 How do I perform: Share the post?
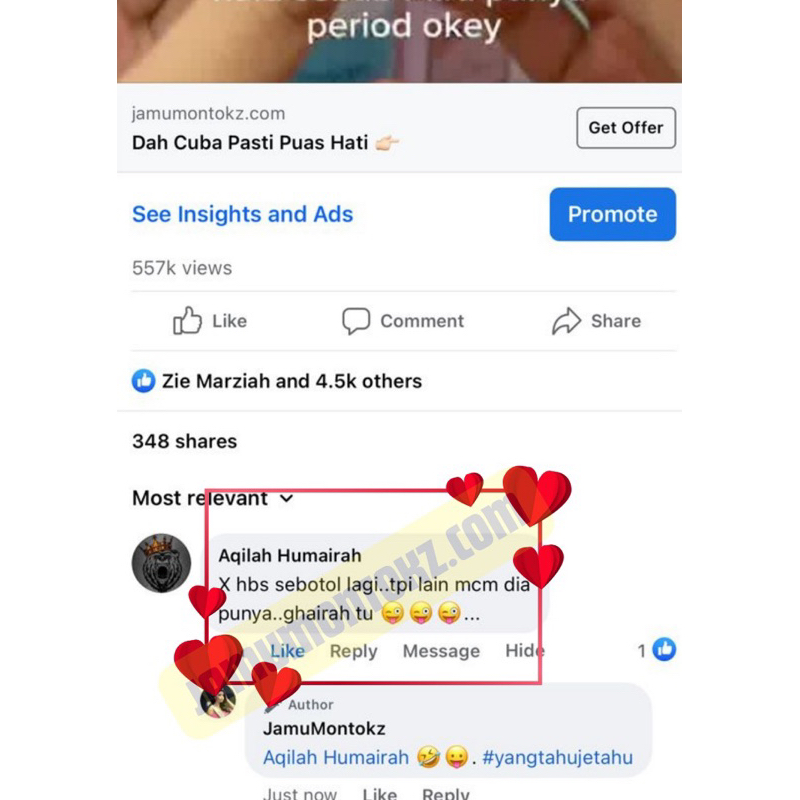pos(596,321)
